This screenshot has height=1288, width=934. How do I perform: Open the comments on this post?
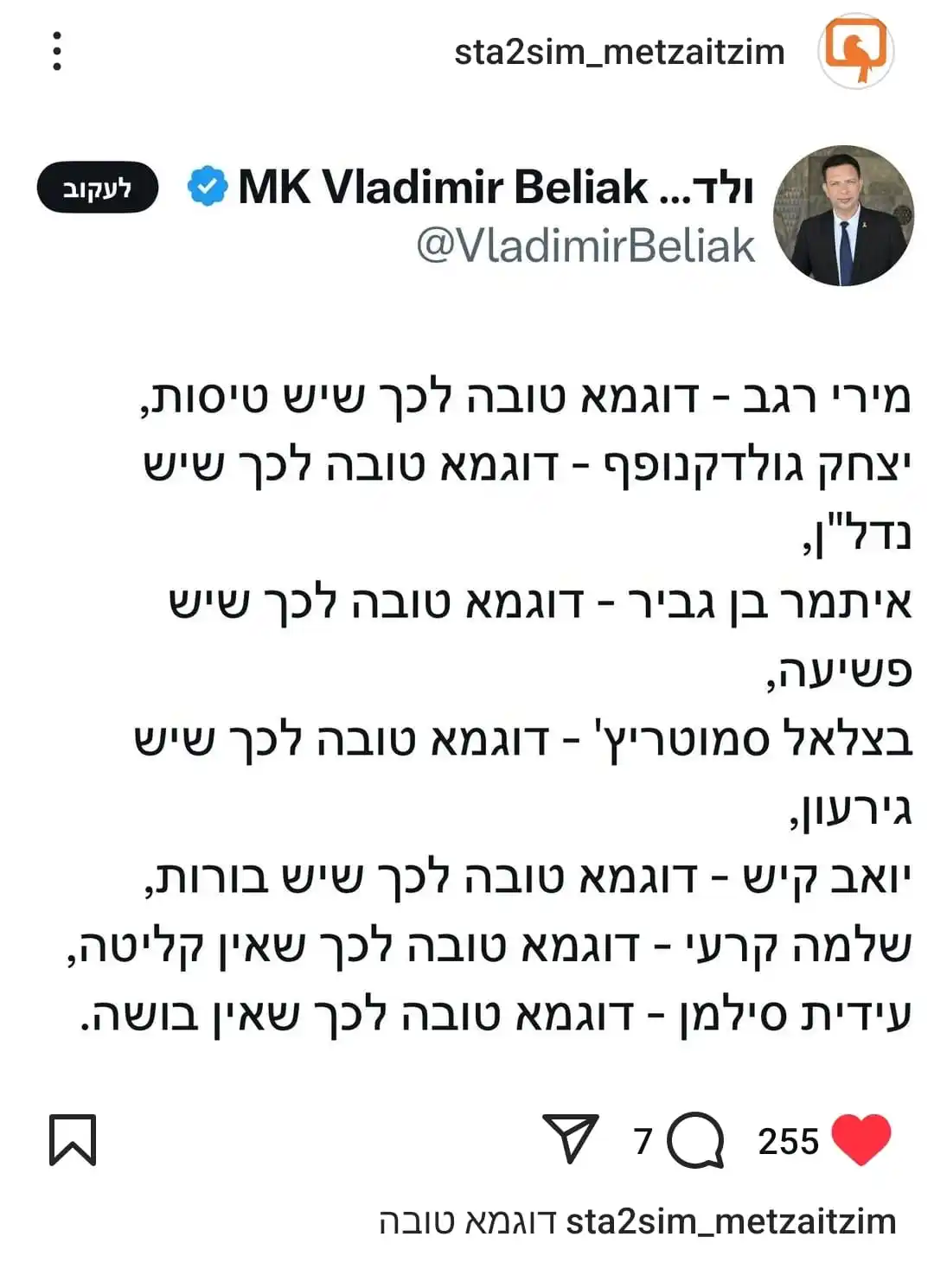(695, 1140)
